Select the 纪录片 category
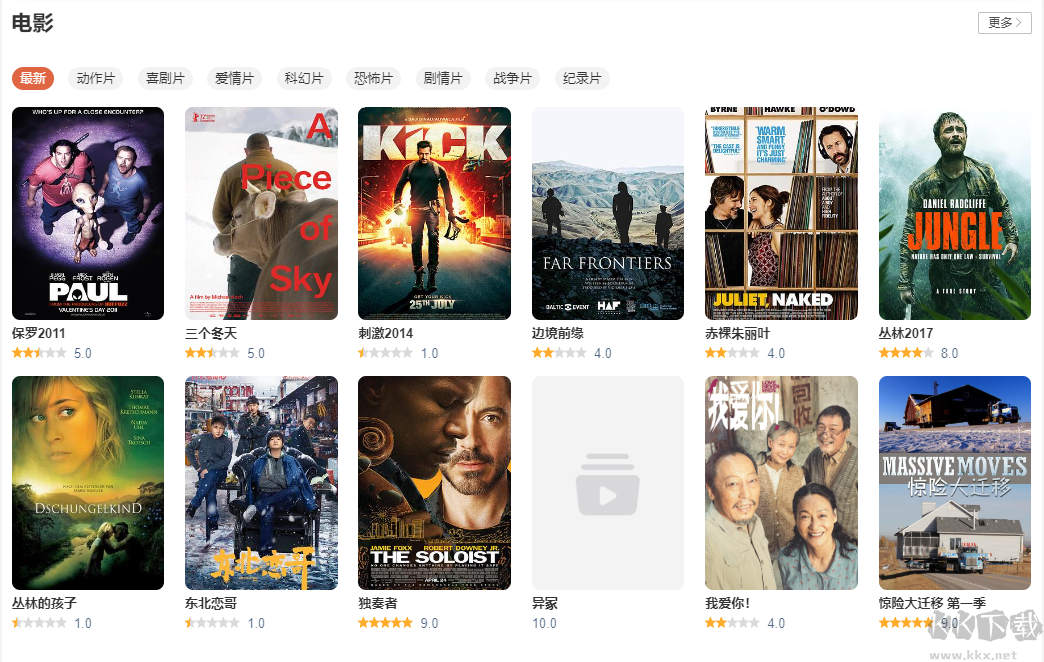This screenshot has height=662, width=1044. 582,78
